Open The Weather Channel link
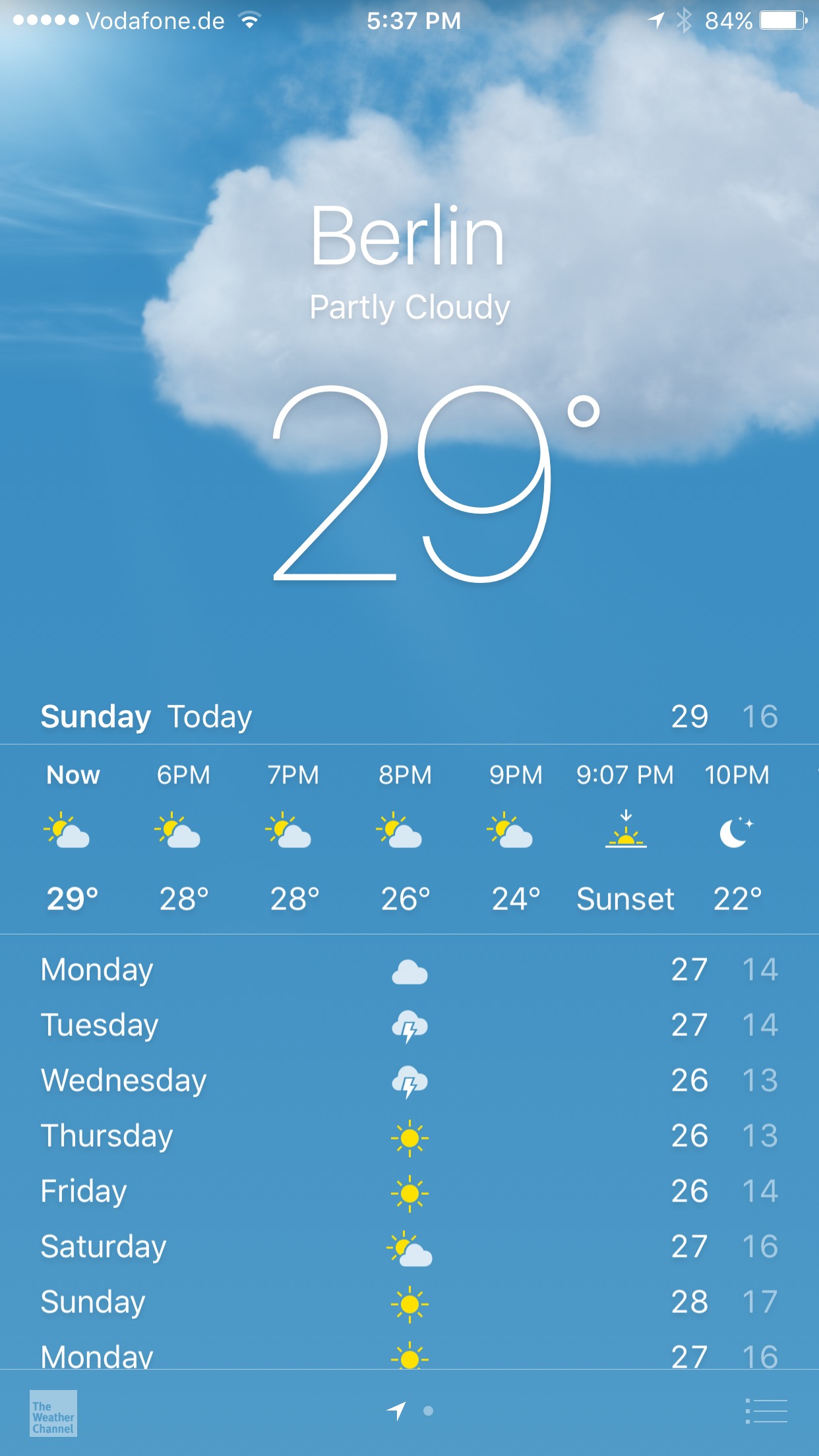The image size is (819, 1456). 53,1413
